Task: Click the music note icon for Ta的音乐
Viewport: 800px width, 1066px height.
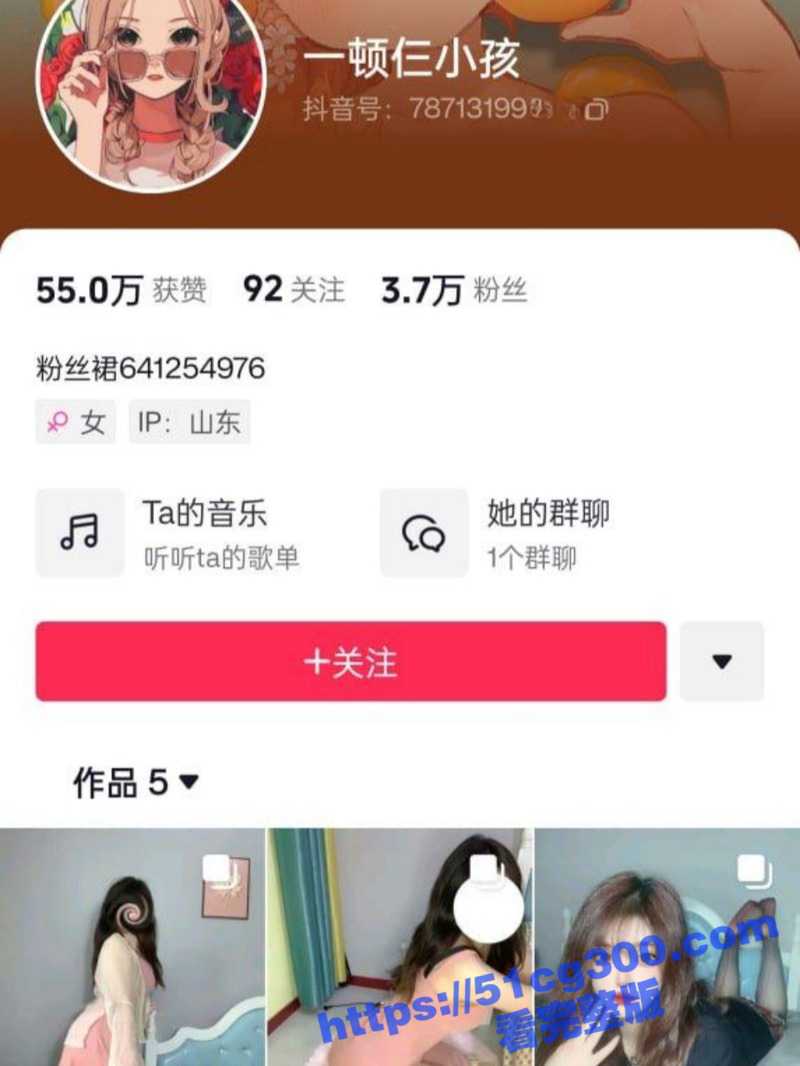Action: (x=80, y=532)
